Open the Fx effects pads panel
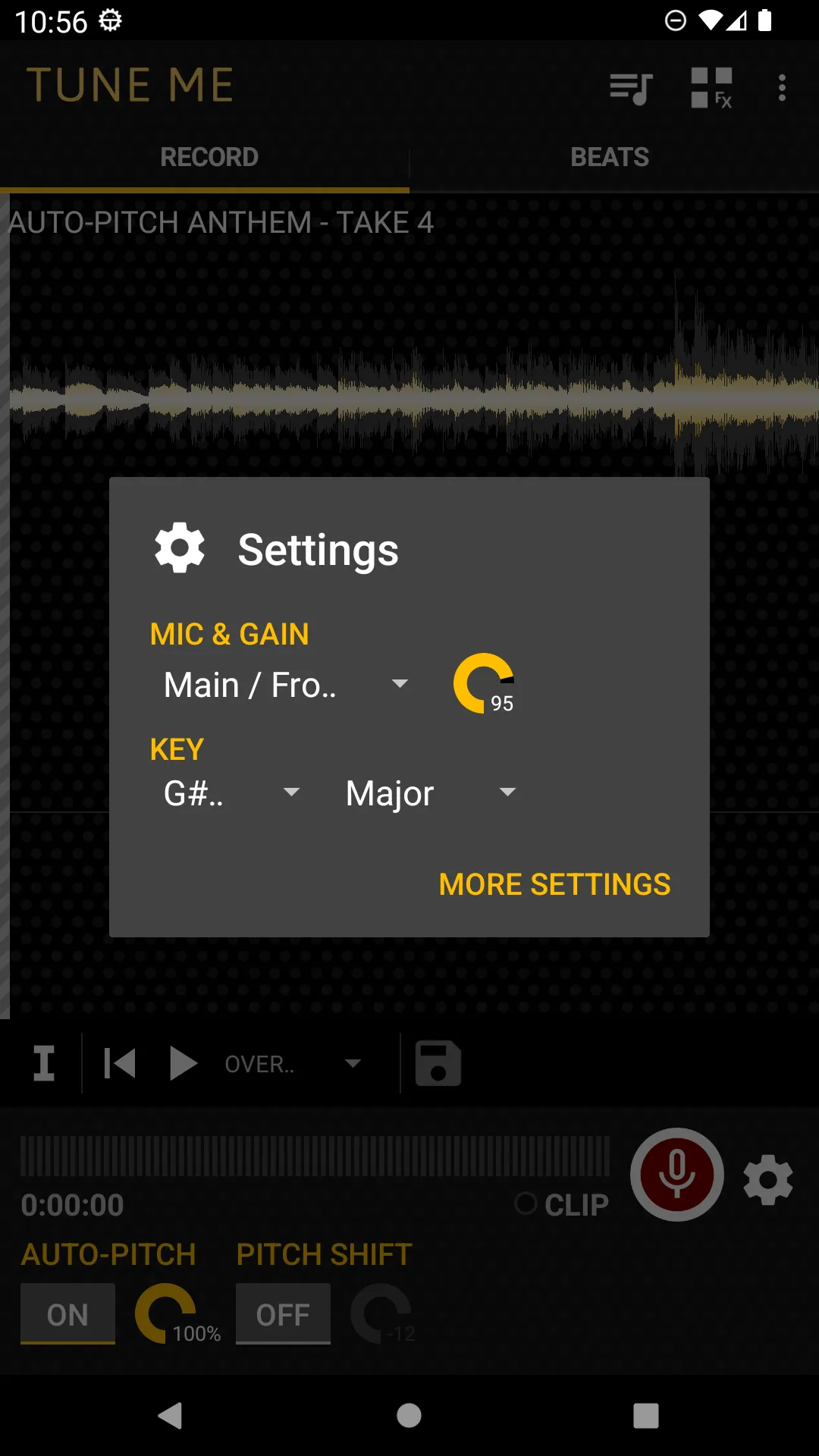 [x=711, y=86]
